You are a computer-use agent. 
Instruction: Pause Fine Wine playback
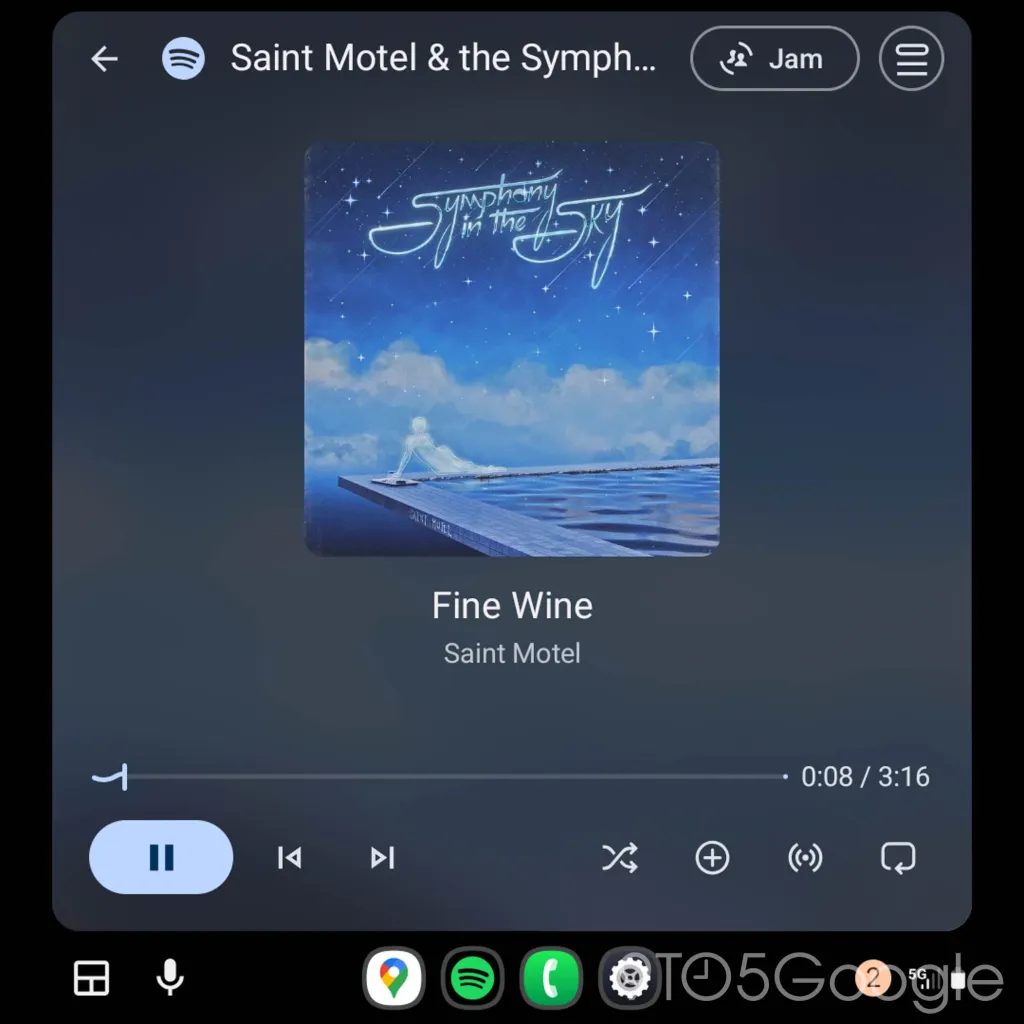pos(161,857)
